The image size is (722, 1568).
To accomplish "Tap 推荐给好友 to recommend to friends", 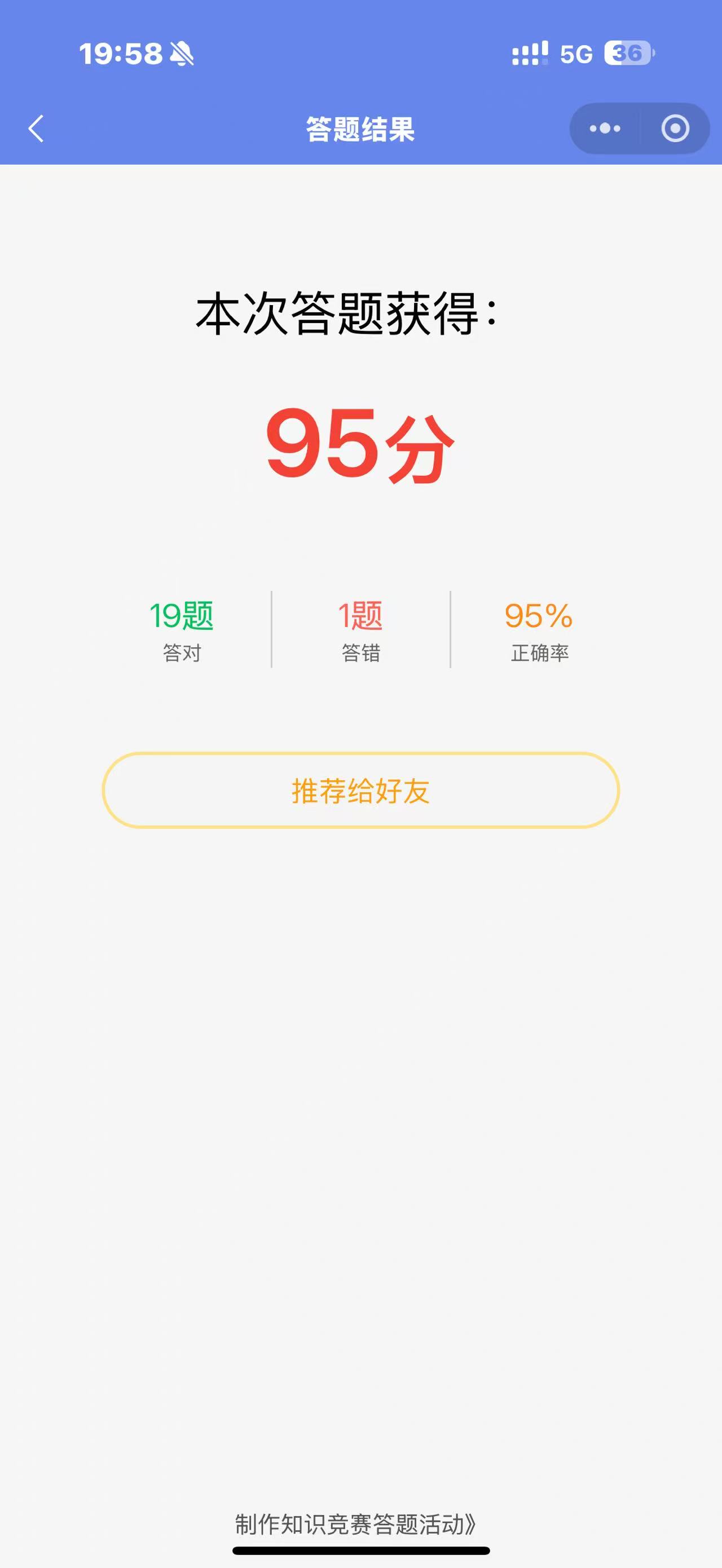I will (360, 790).
